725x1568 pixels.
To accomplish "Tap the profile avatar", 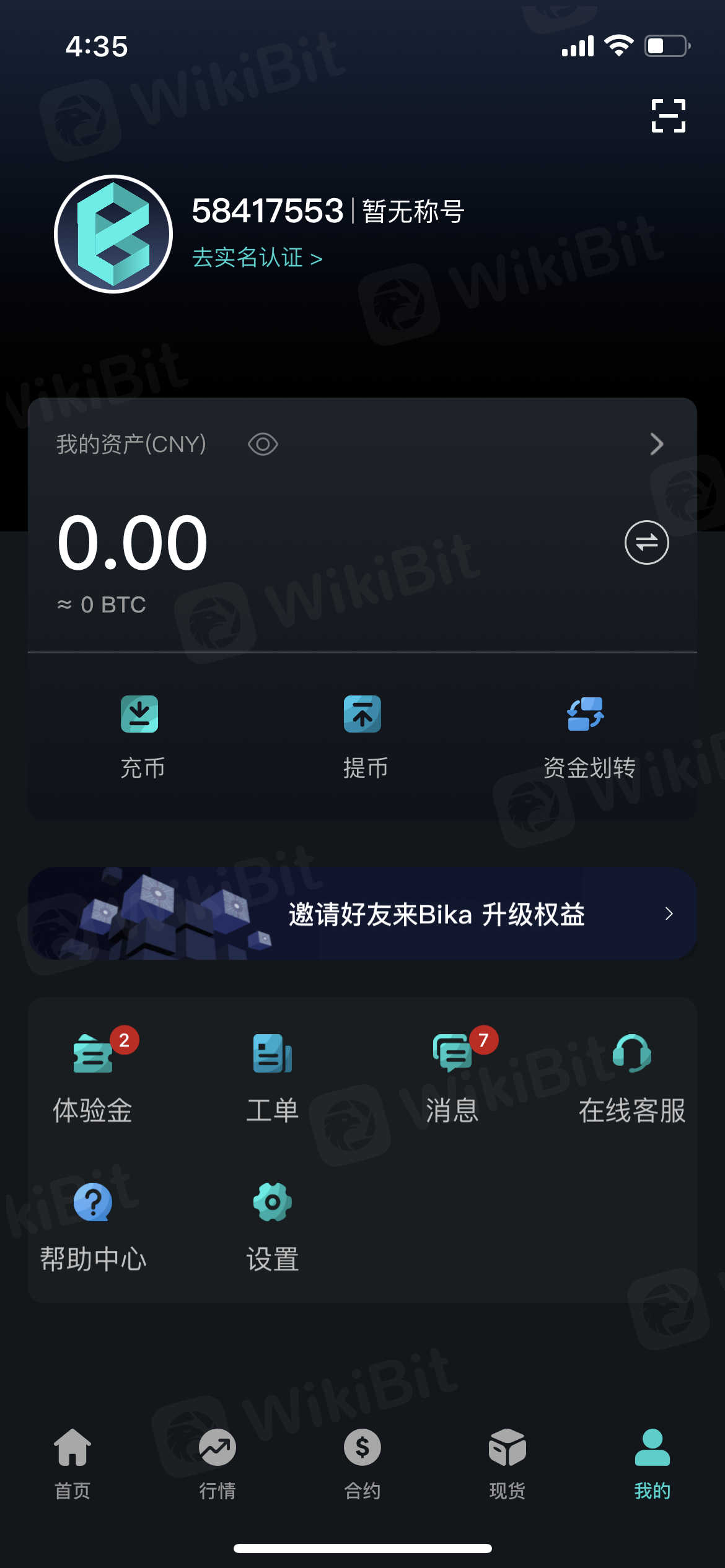I will pyautogui.click(x=113, y=234).
